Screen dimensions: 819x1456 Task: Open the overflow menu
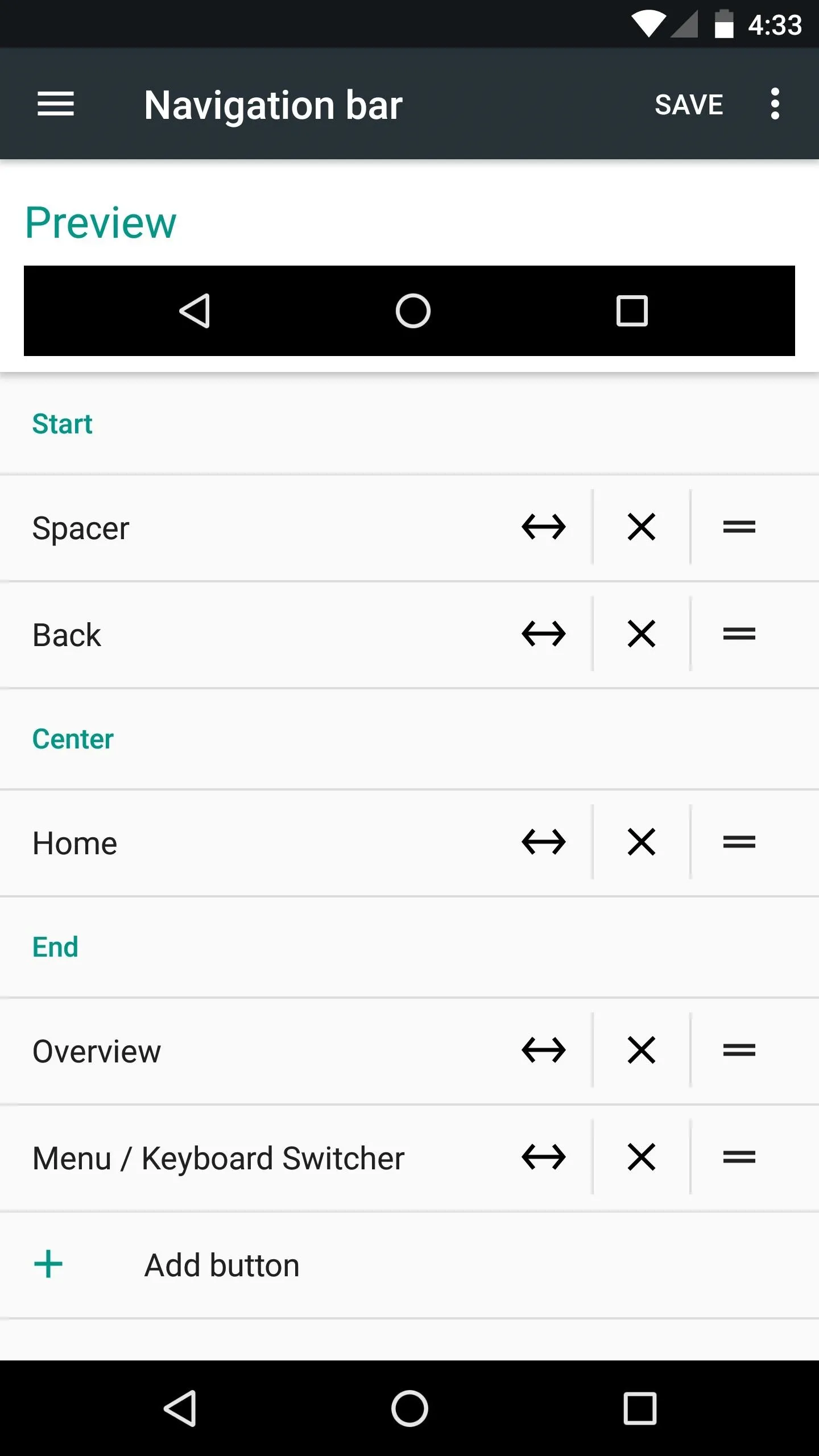(x=775, y=104)
